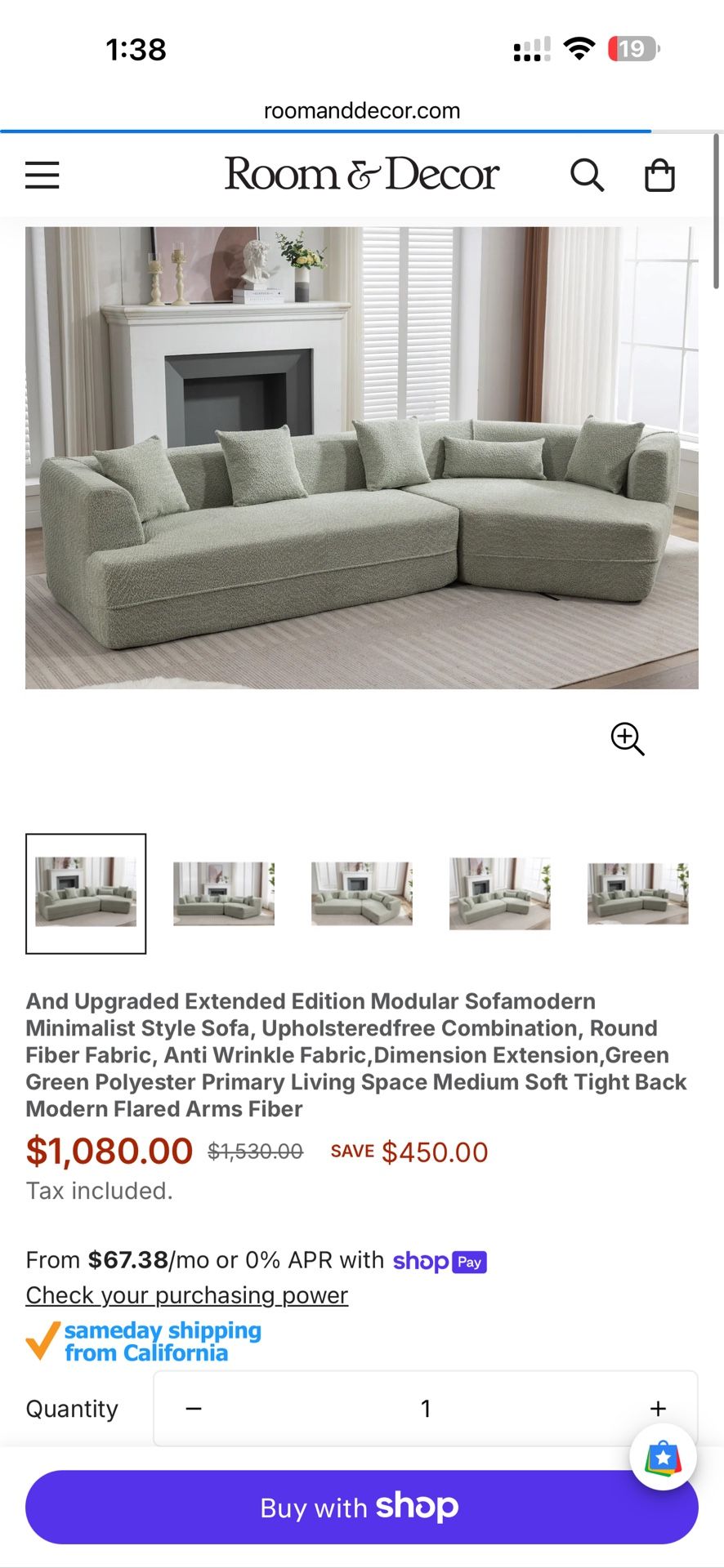
Task: Open the shopping bag cart
Action: pyautogui.click(x=659, y=175)
